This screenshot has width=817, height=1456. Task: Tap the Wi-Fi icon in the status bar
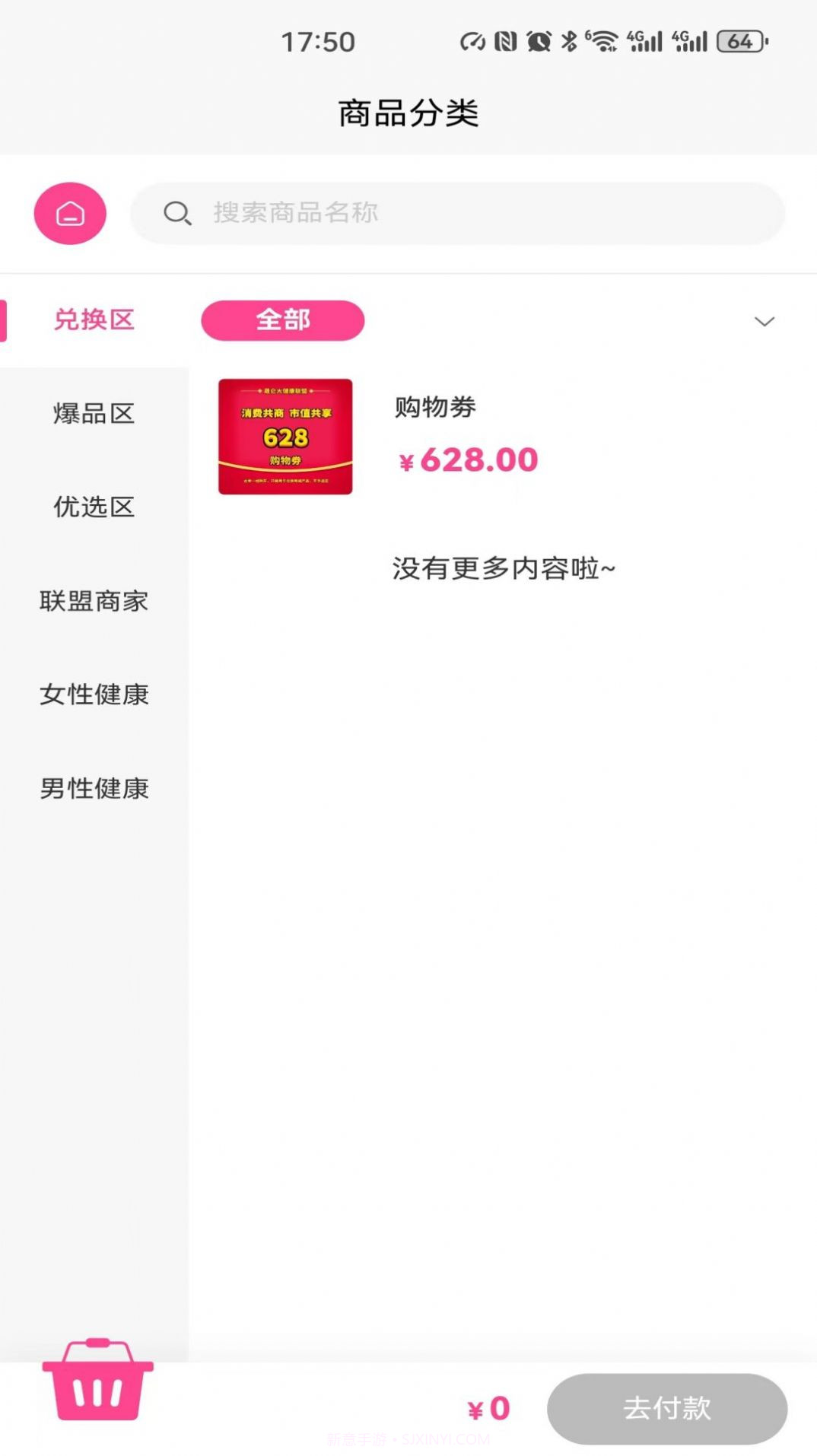pyautogui.click(x=603, y=43)
